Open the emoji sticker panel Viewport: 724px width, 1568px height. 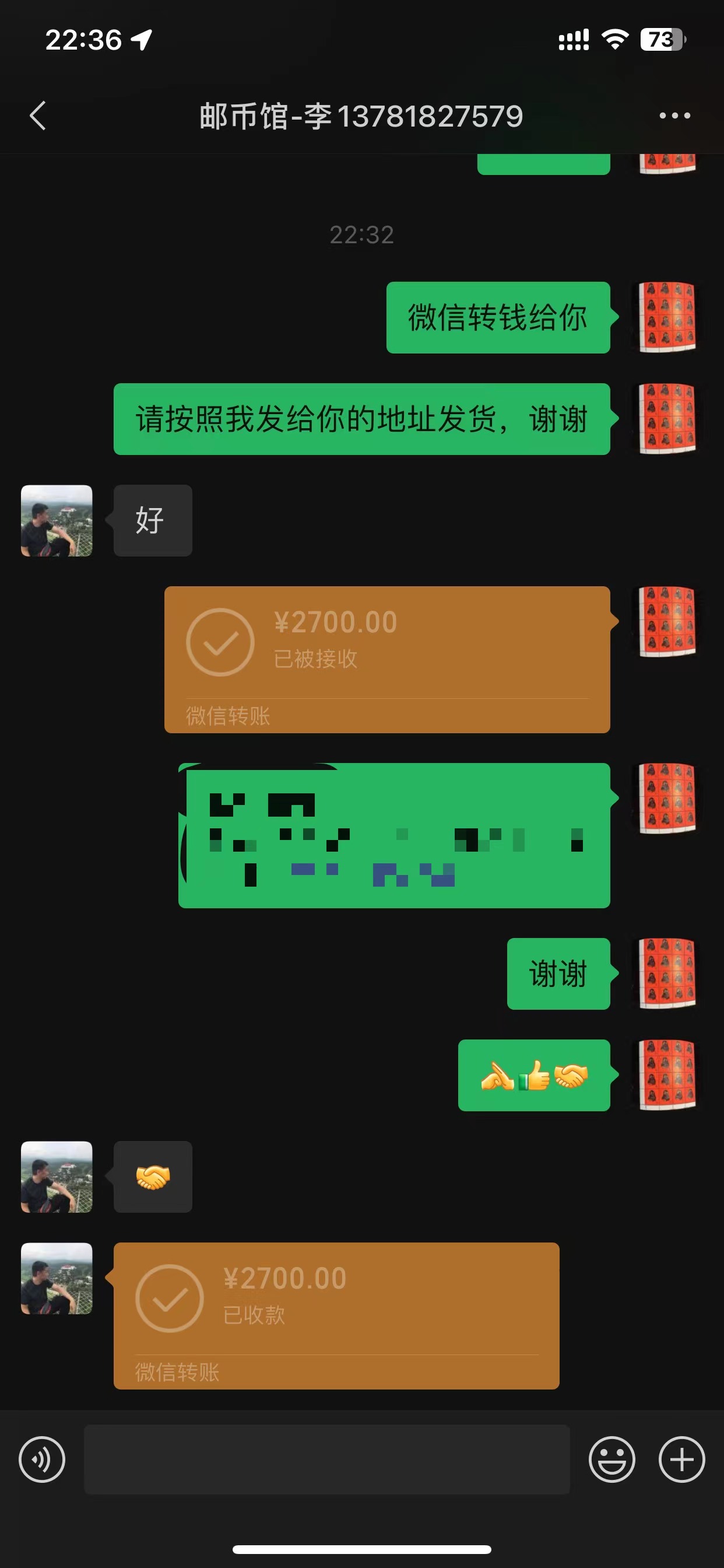point(611,1459)
